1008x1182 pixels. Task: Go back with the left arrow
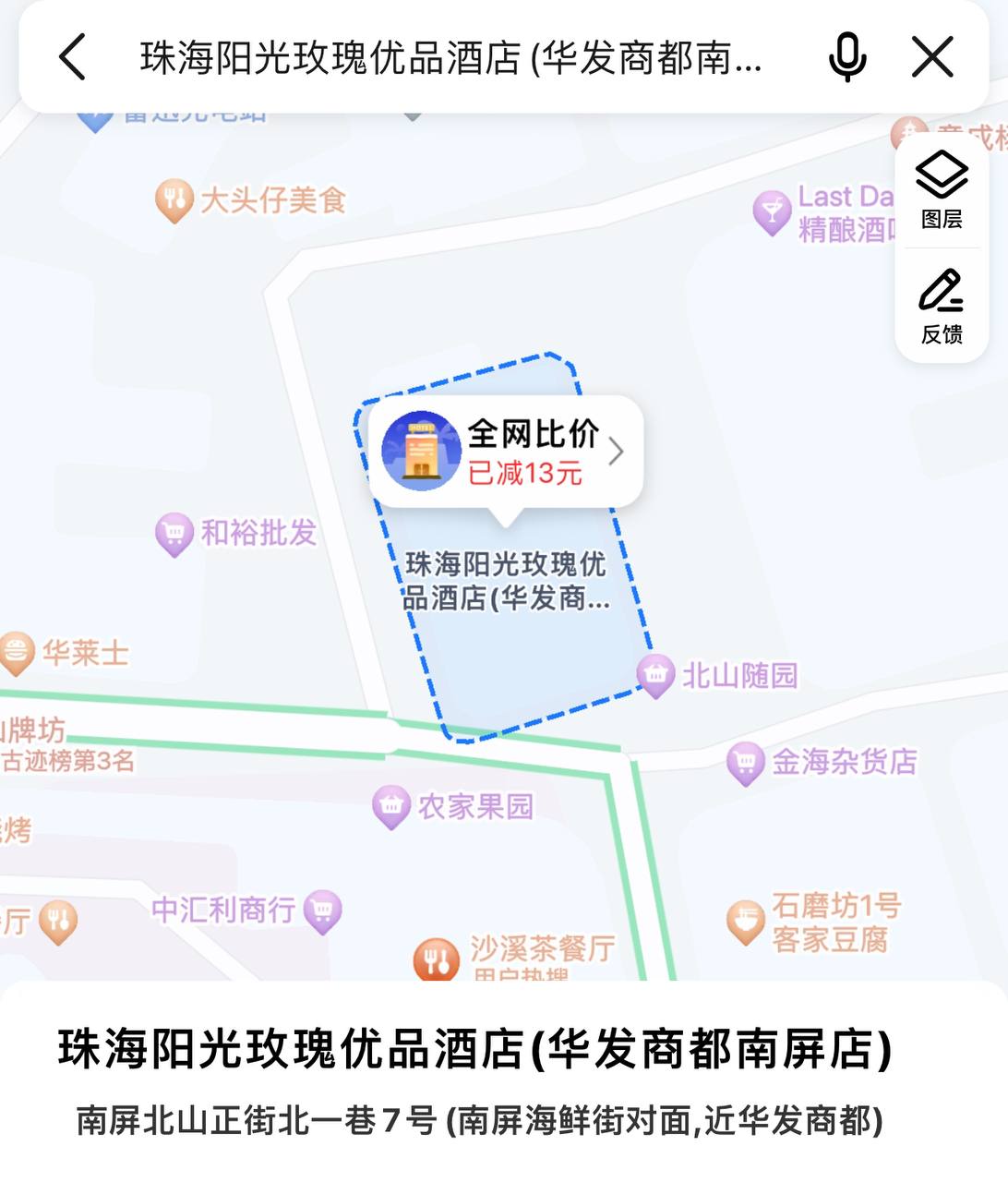[x=74, y=57]
